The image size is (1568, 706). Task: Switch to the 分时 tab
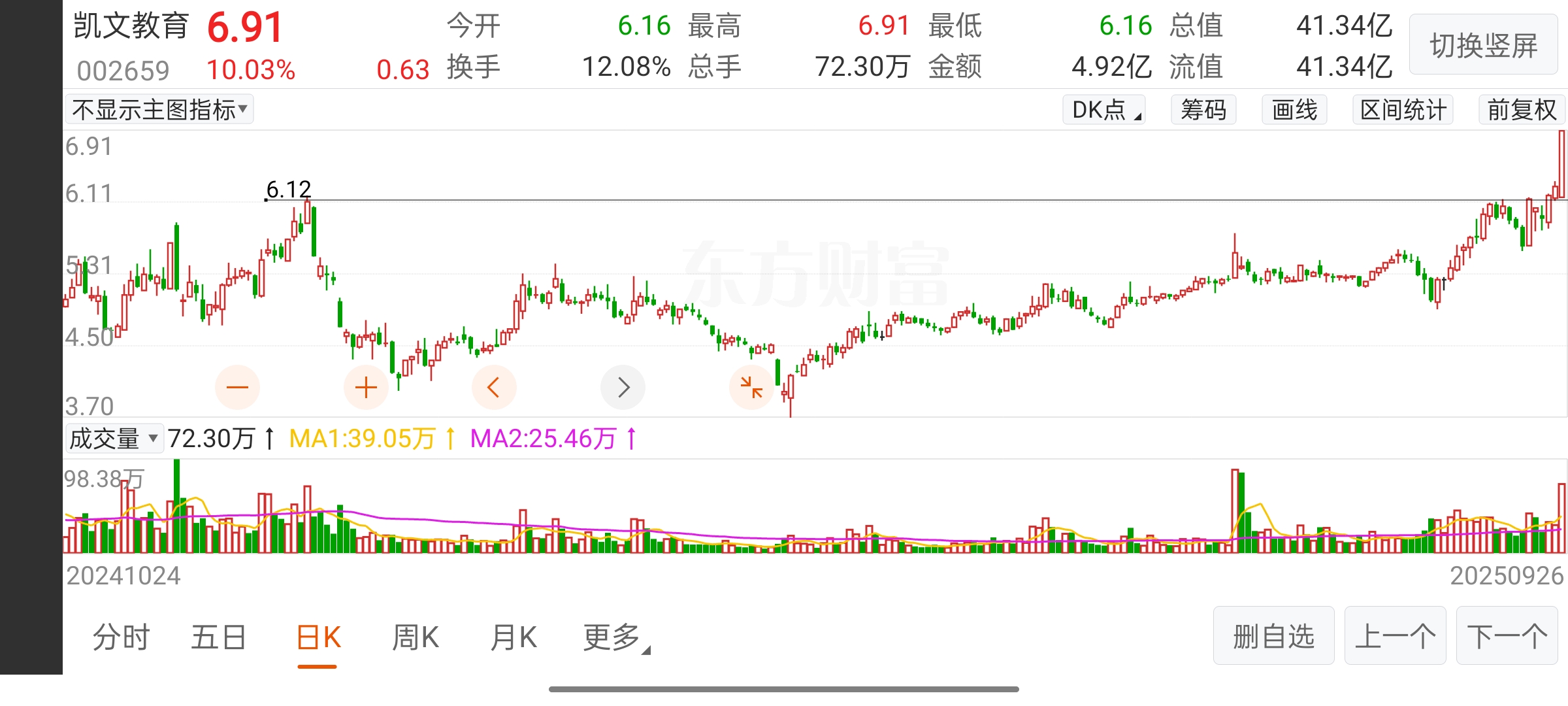pos(121,637)
